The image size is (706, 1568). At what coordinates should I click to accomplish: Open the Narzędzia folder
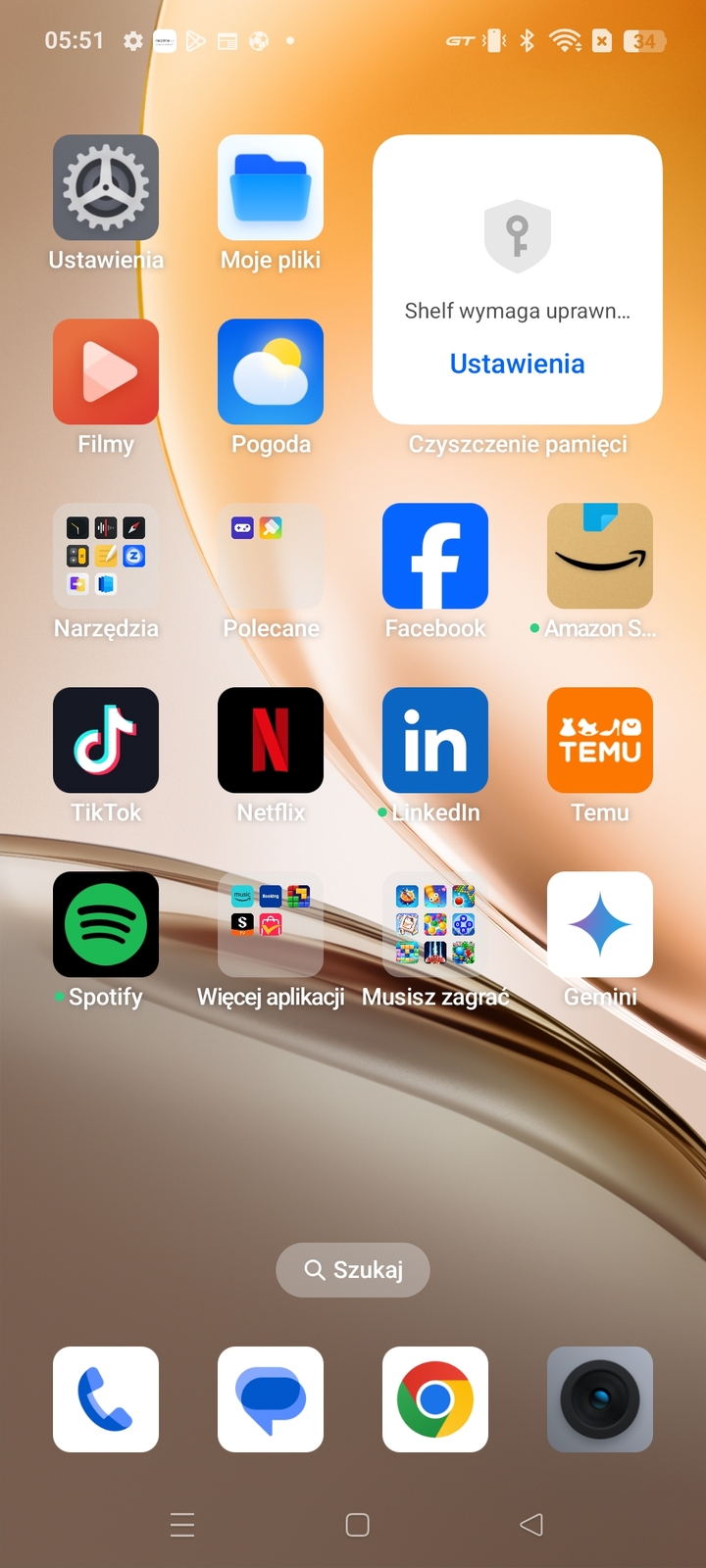(106, 556)
